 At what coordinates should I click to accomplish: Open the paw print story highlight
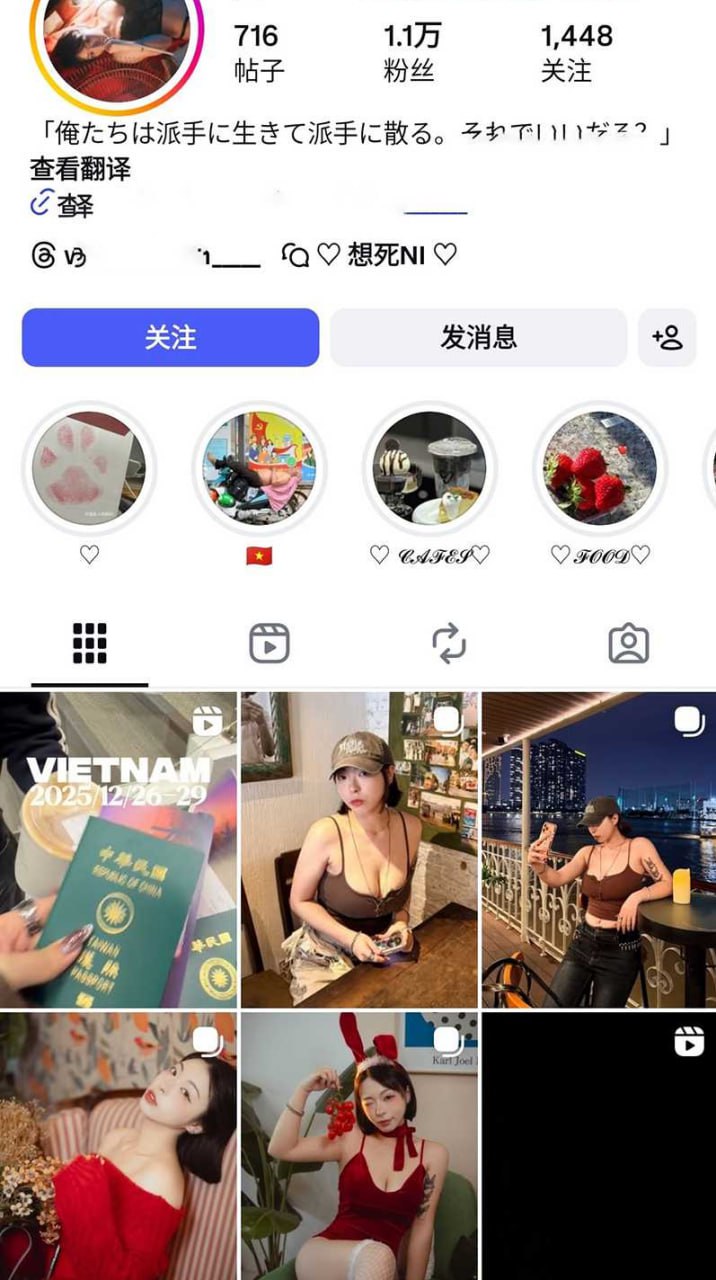pos(89,468)
